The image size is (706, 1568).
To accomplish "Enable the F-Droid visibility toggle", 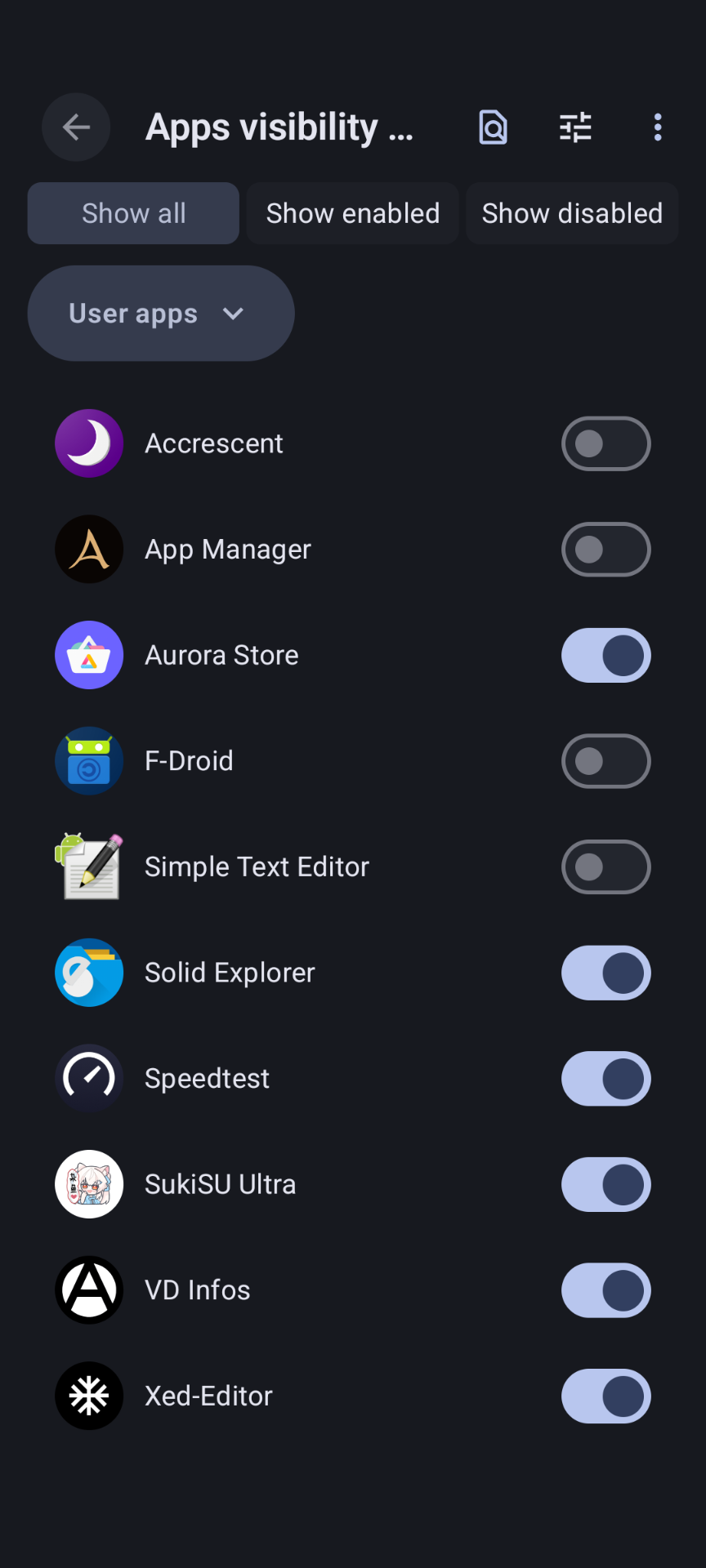I will pyautogui.click(x=605, y=760).
